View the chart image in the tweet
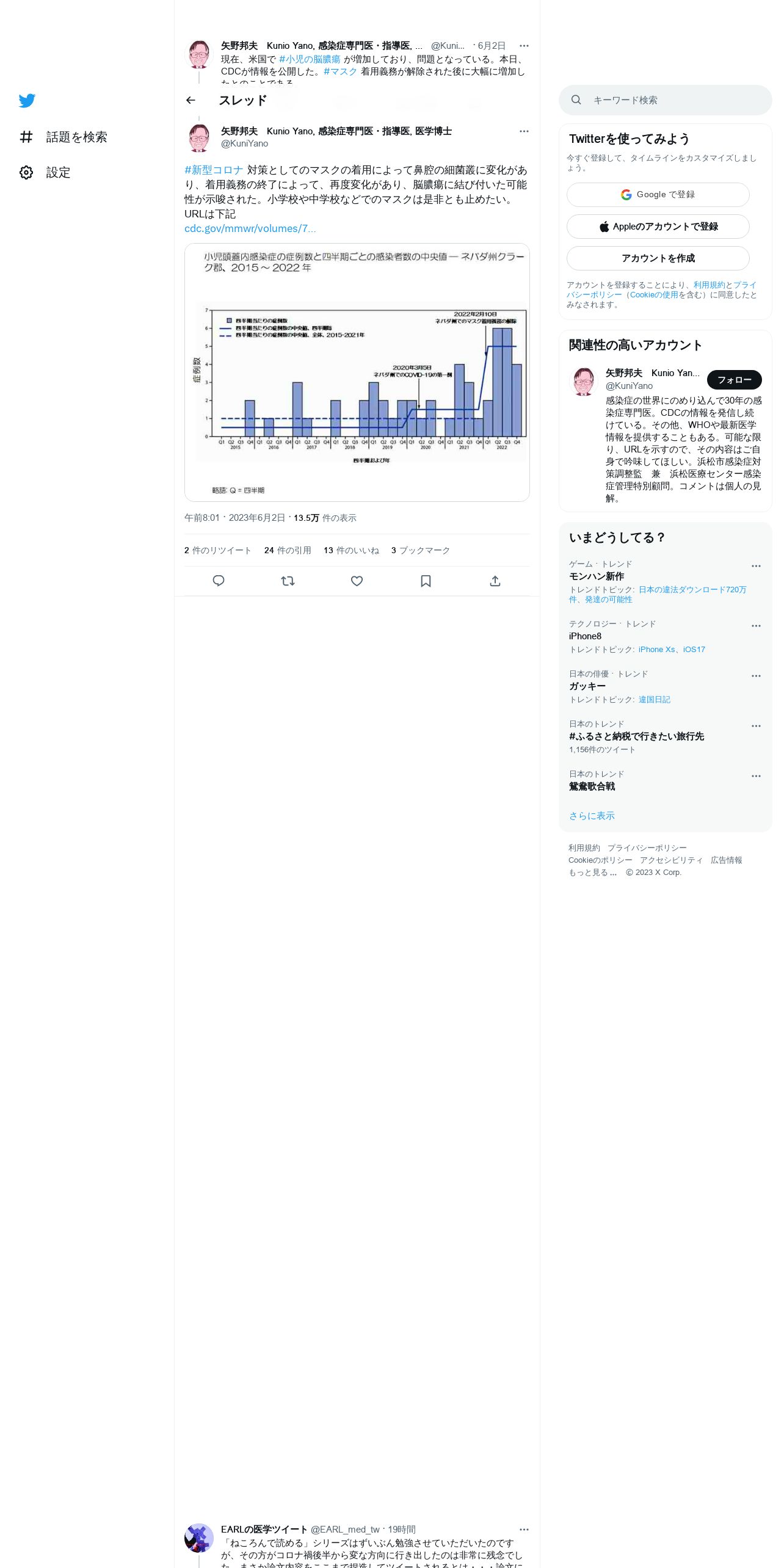 [357, 372]
